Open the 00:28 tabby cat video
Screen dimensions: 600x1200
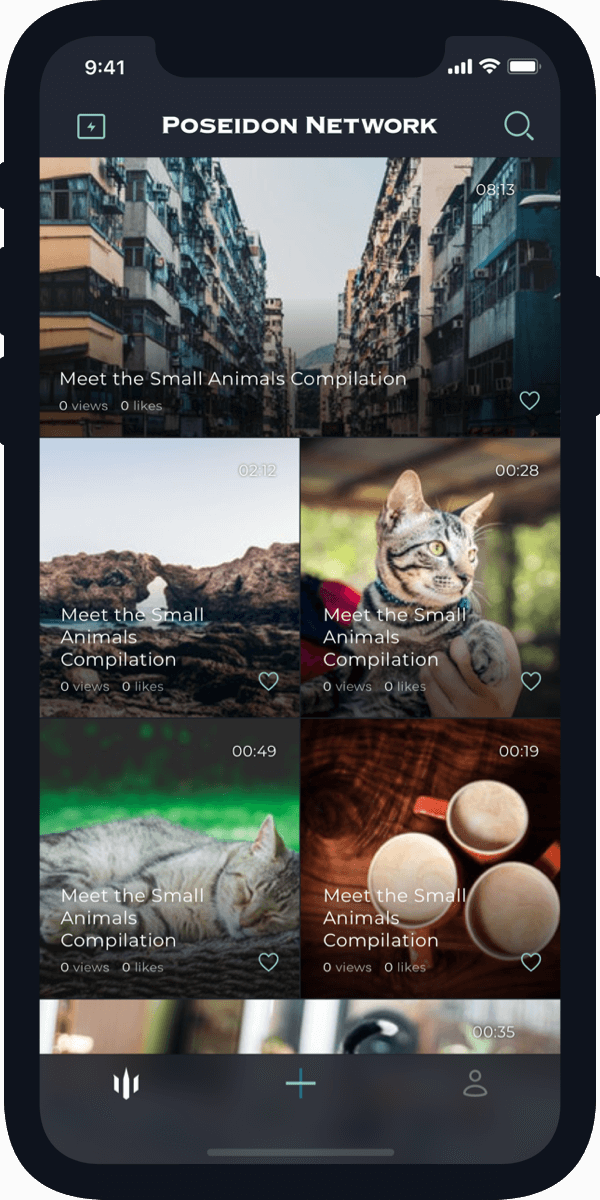431,577
